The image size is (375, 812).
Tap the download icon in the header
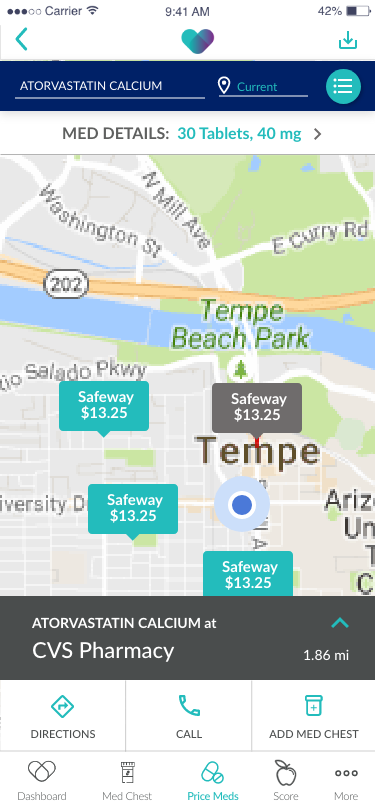tap(348, 40)
